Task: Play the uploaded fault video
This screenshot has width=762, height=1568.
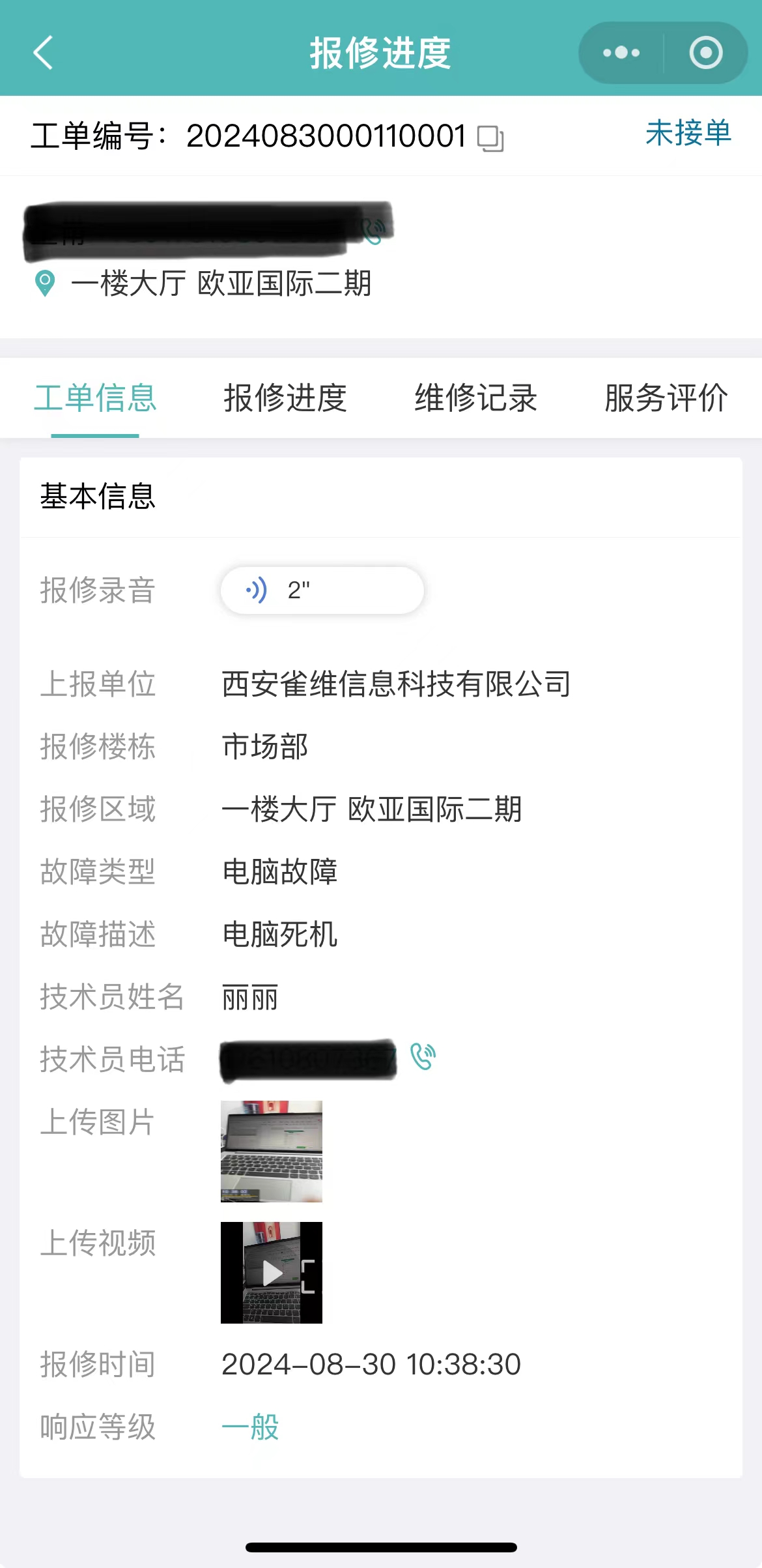Action: coord(272,1273)
